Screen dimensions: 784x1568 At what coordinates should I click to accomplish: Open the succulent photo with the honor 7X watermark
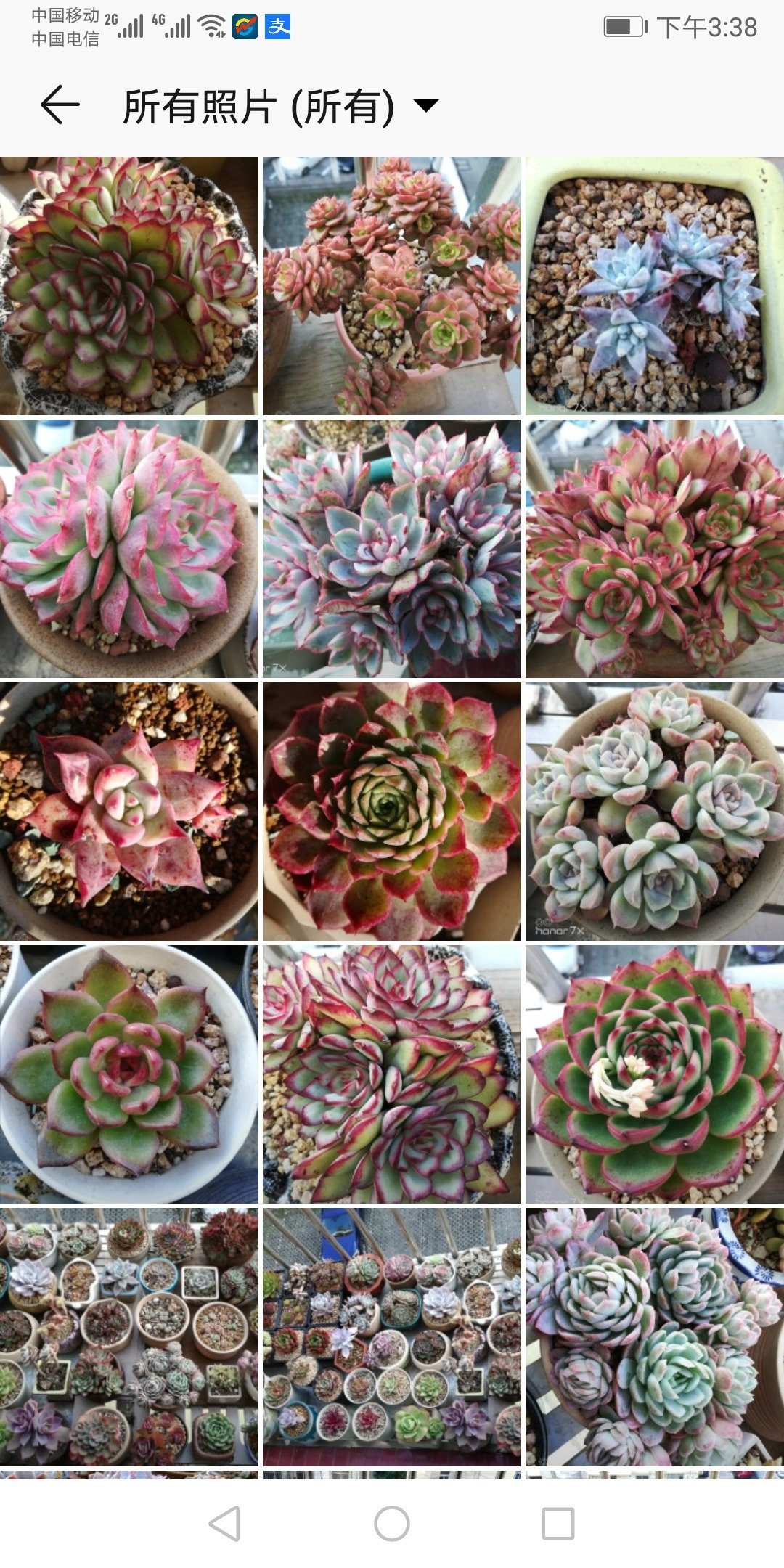click(654, 812)
